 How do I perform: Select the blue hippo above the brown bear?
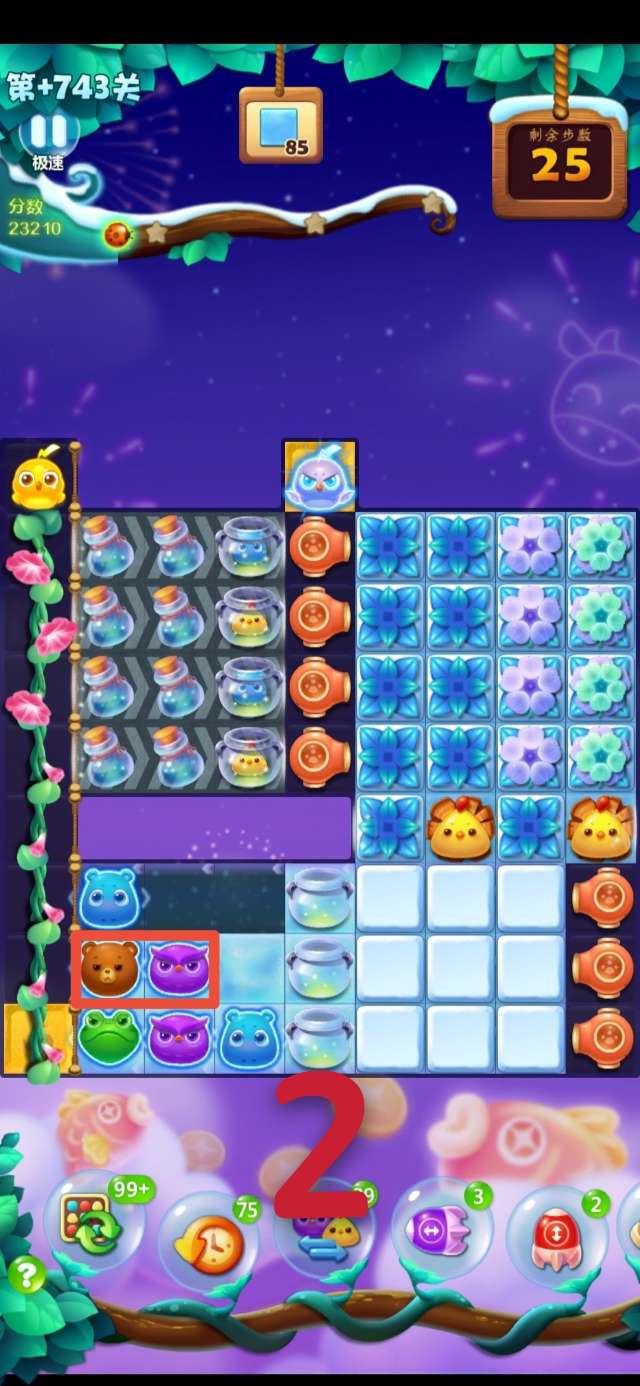click(110, 898)
